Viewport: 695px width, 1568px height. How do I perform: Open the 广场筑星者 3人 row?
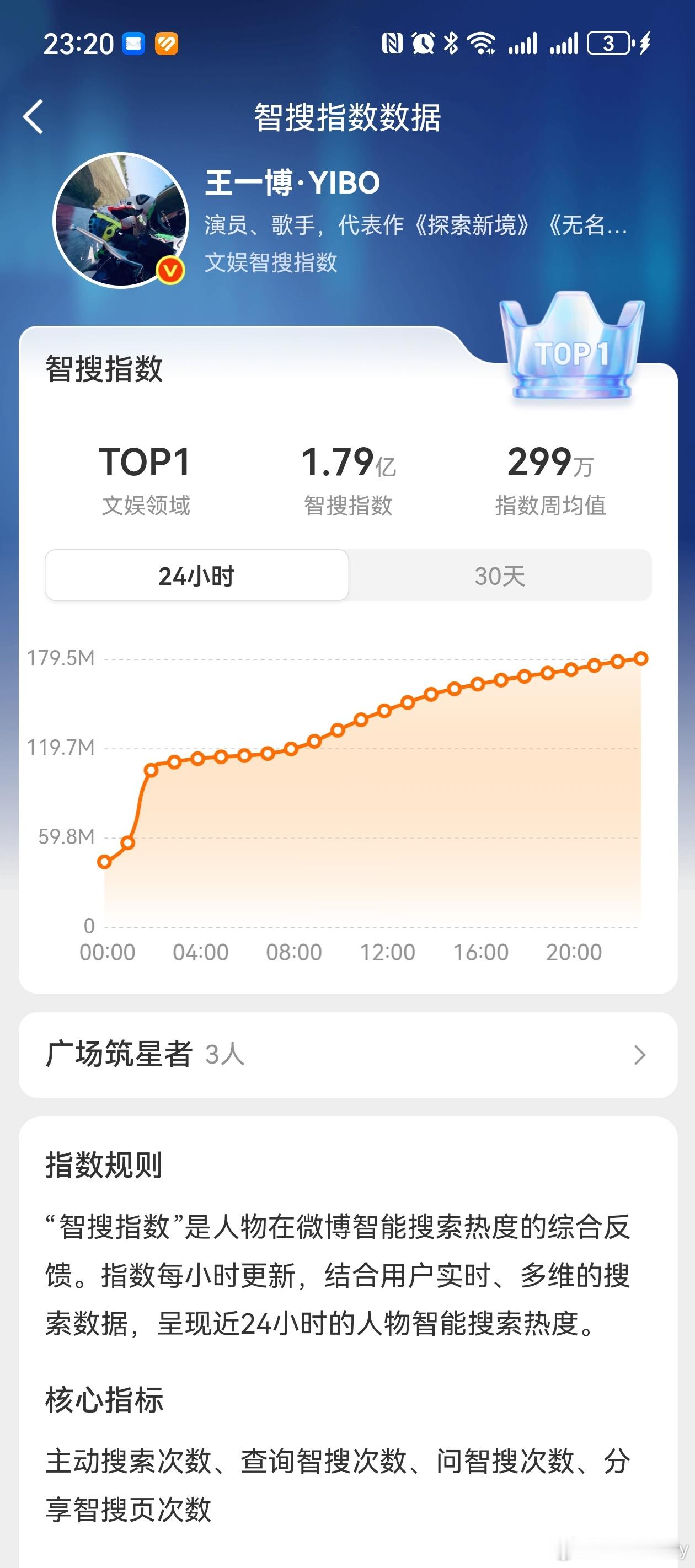pos(348,1054)
